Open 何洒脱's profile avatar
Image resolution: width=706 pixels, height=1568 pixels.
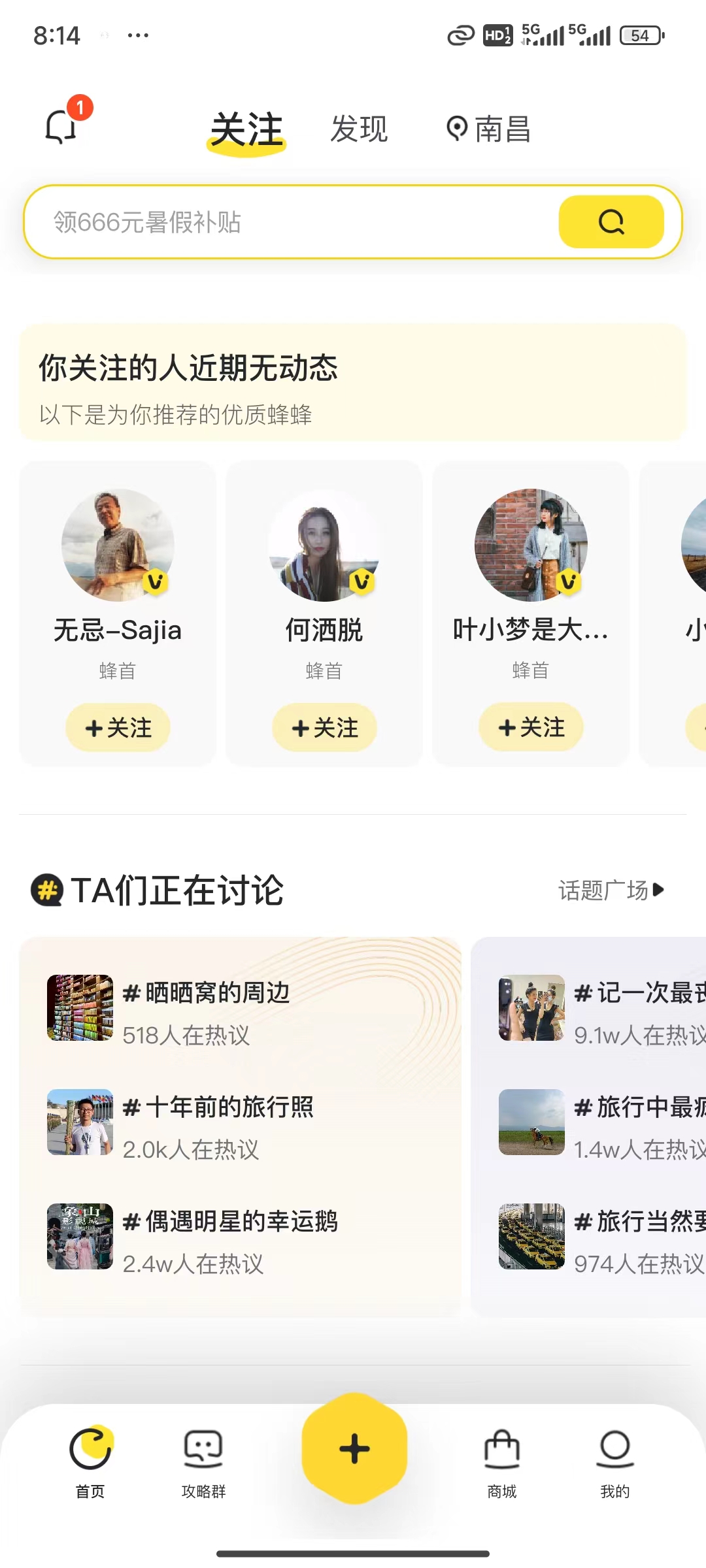click(324, 545)
